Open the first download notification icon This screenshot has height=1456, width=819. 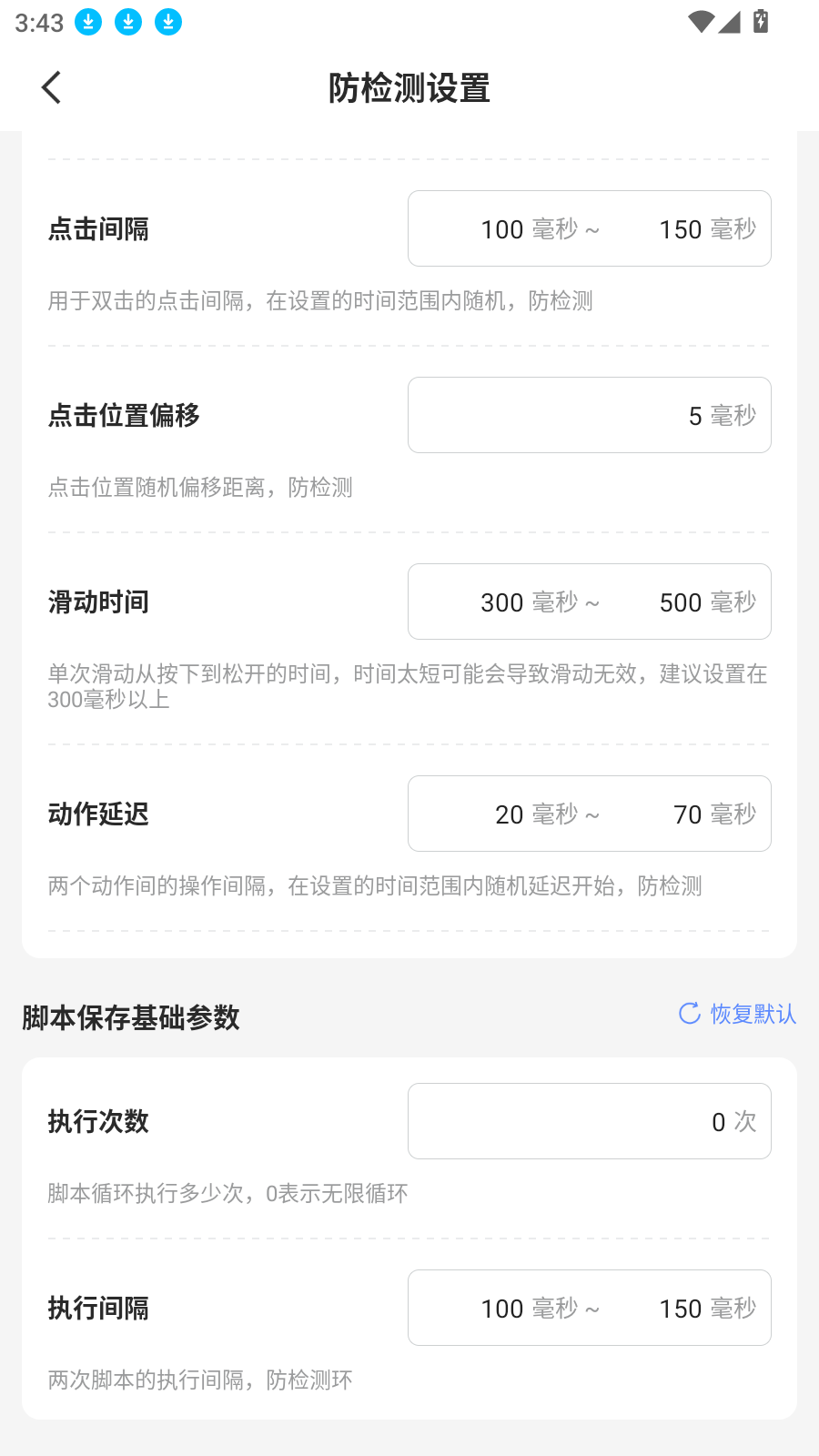pyautogui.click(x=87, y=21)
